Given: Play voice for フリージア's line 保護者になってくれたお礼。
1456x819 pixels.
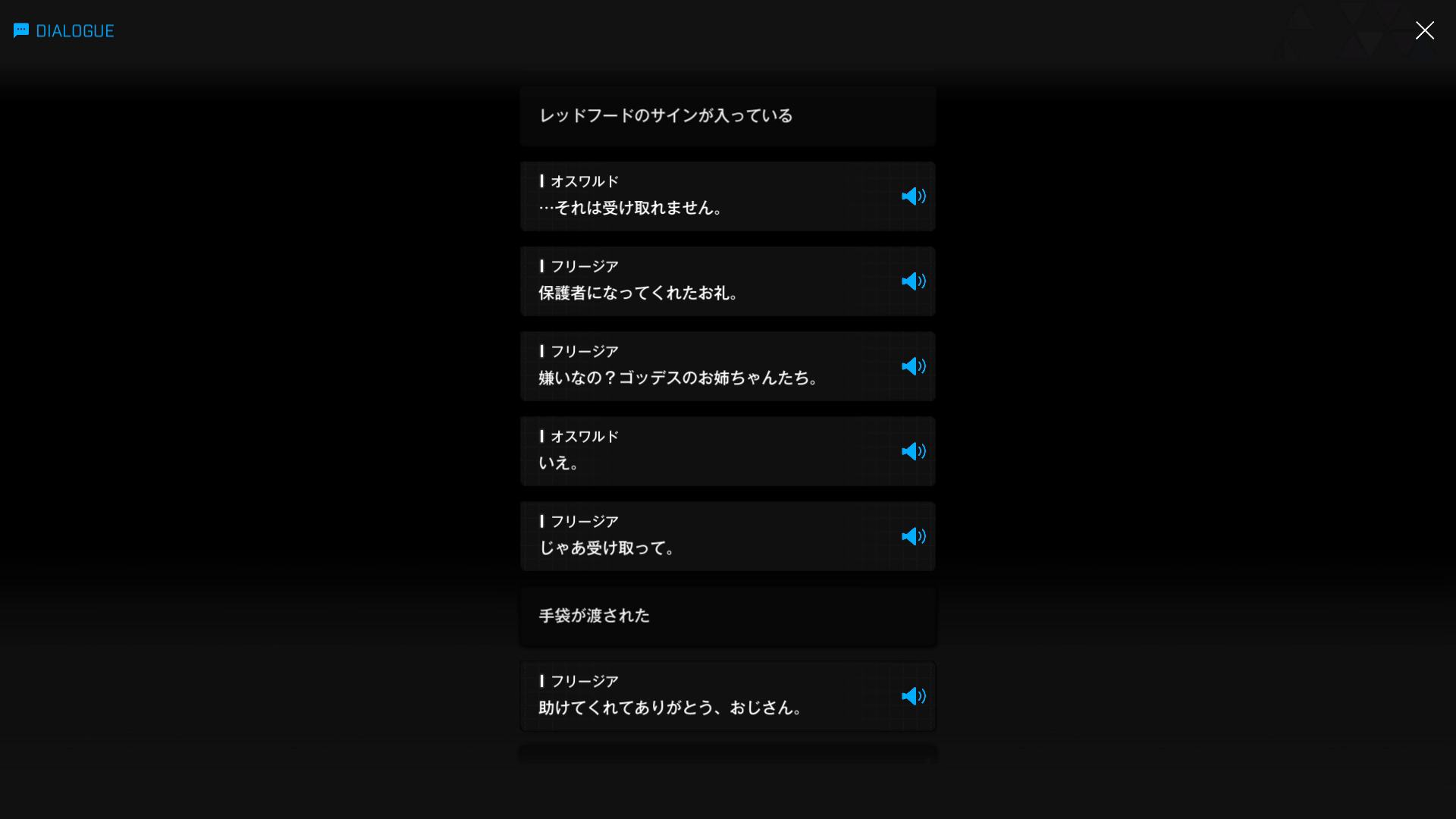Looking at the screenshot, I should click(913, 281).
